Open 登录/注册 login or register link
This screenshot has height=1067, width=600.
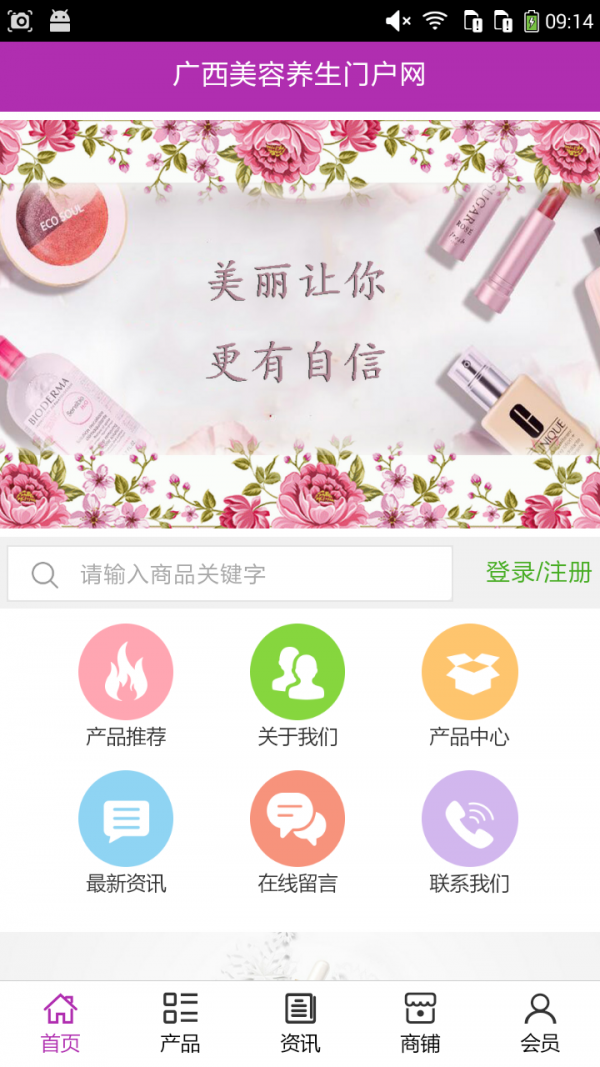[538, 572]
